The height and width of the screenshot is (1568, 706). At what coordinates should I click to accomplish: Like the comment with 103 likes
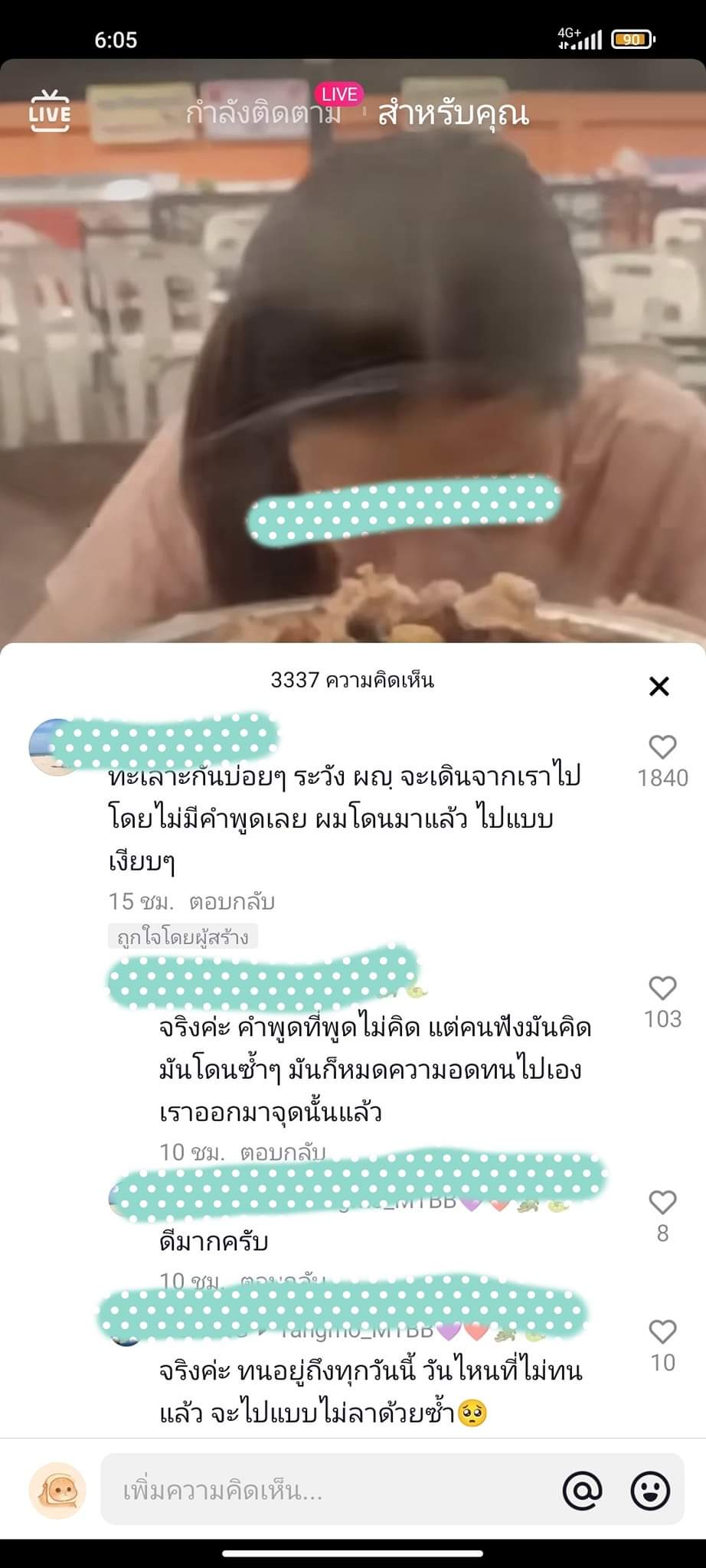point(662,988)
